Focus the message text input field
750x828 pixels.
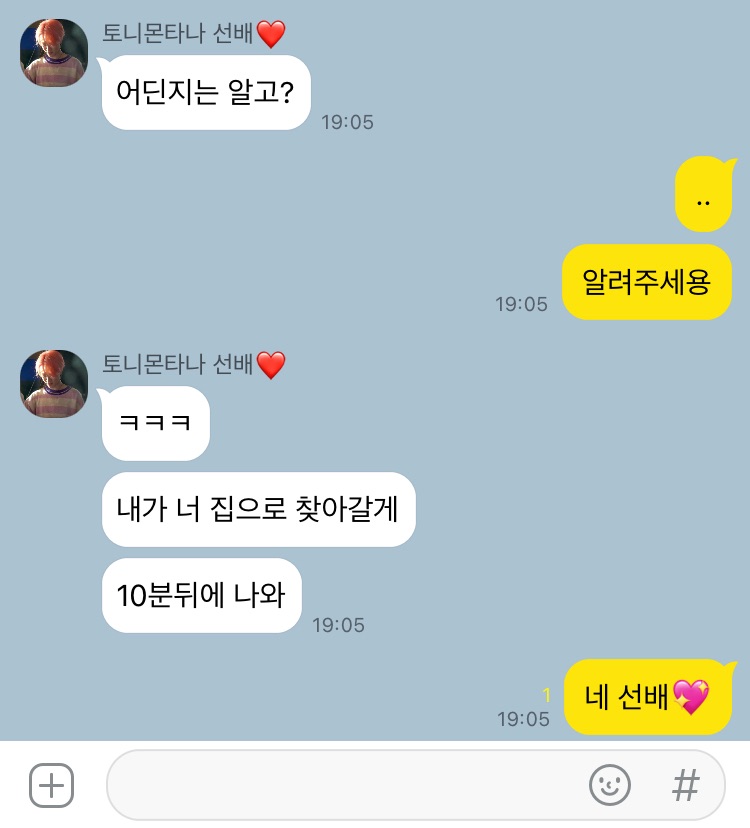coord(340,786)
